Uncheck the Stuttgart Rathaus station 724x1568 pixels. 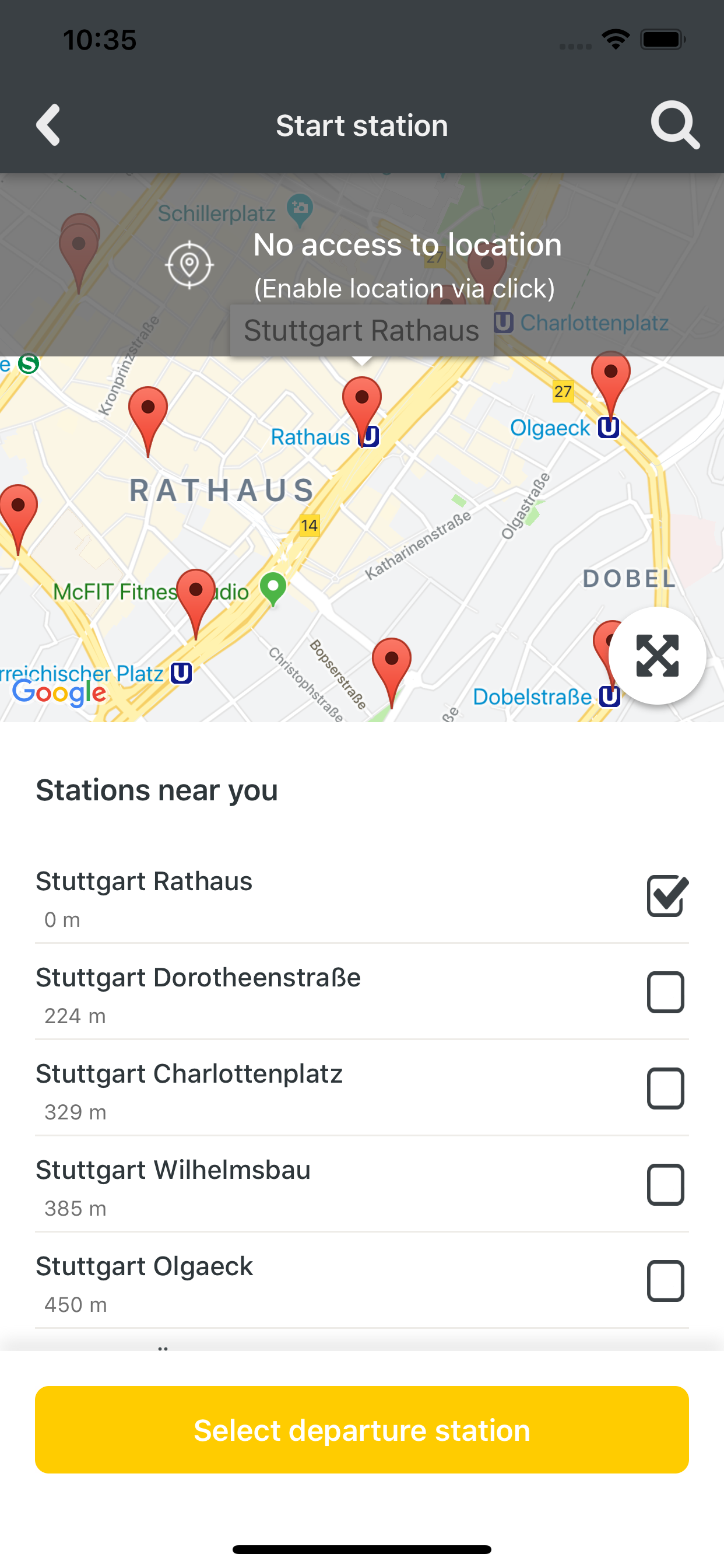point(666,896)
